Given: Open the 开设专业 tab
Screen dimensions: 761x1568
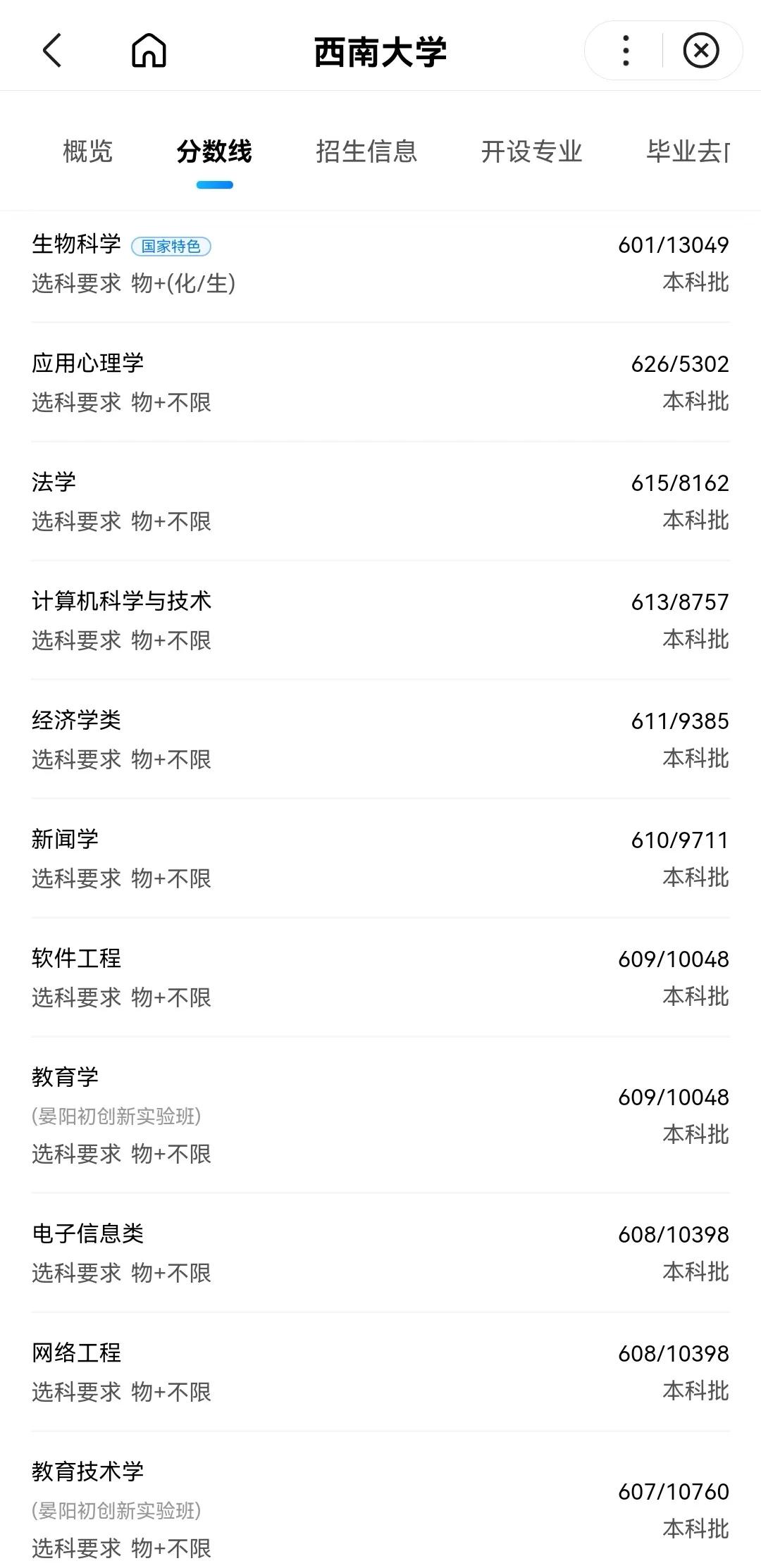Looking at the screenshot, I should (532, 151).
